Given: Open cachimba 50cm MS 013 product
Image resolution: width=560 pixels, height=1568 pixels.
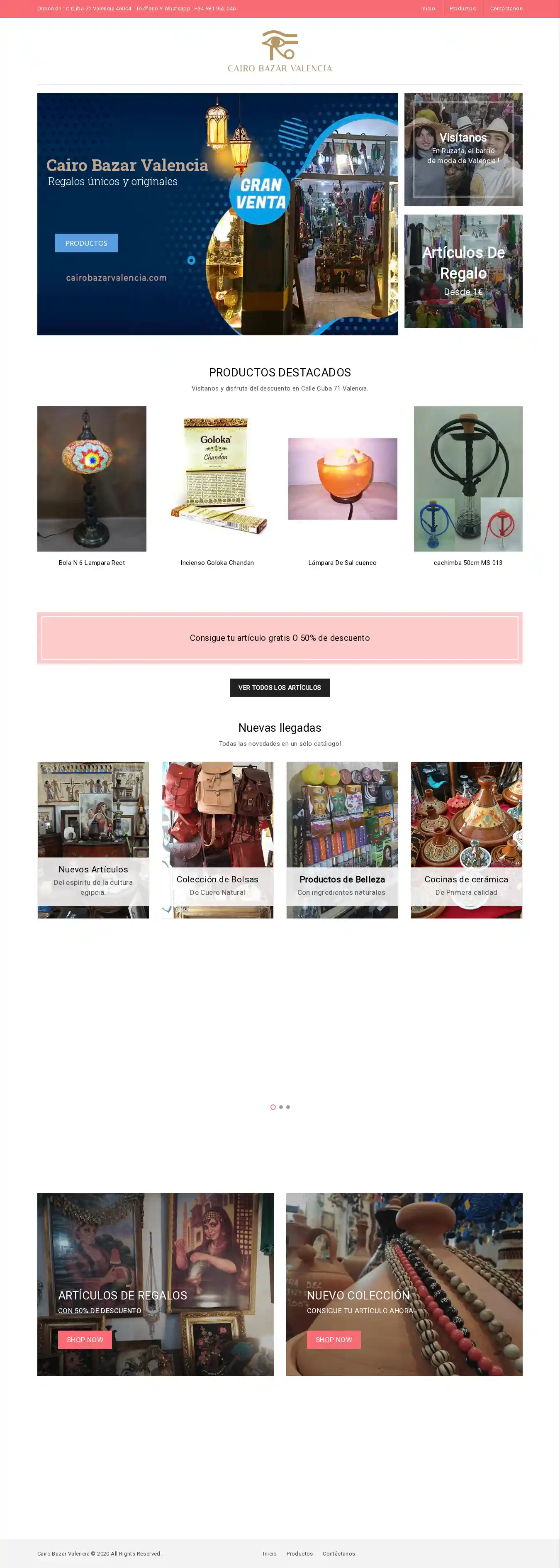Looking at the screenshot, I should tap(468, 479).
